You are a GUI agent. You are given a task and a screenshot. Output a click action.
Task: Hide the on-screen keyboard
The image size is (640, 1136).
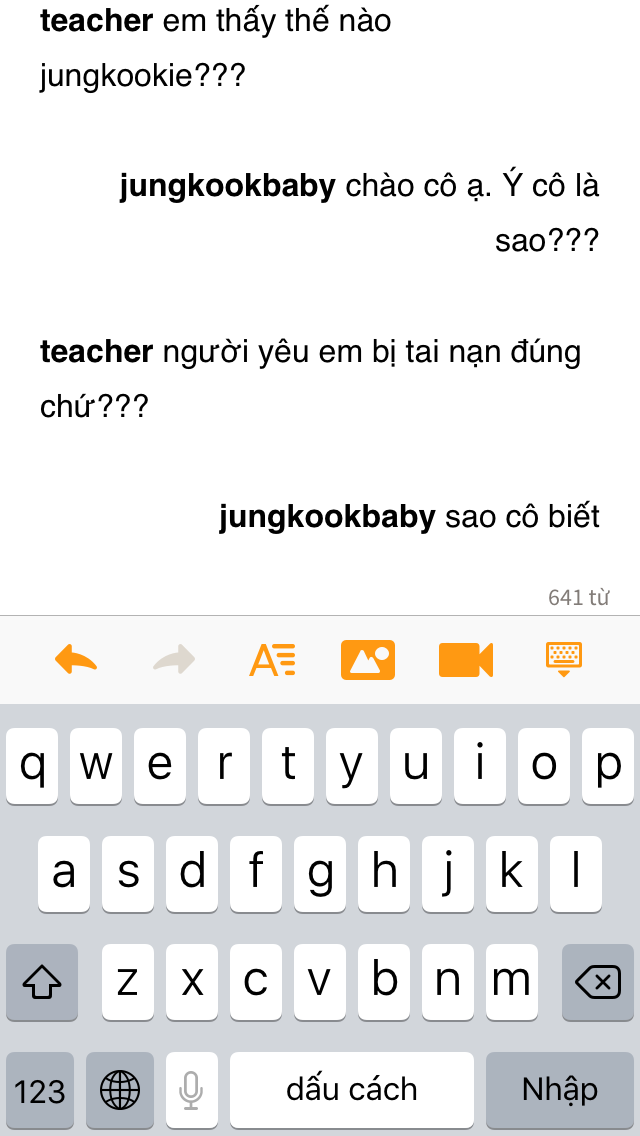point(564,660)
